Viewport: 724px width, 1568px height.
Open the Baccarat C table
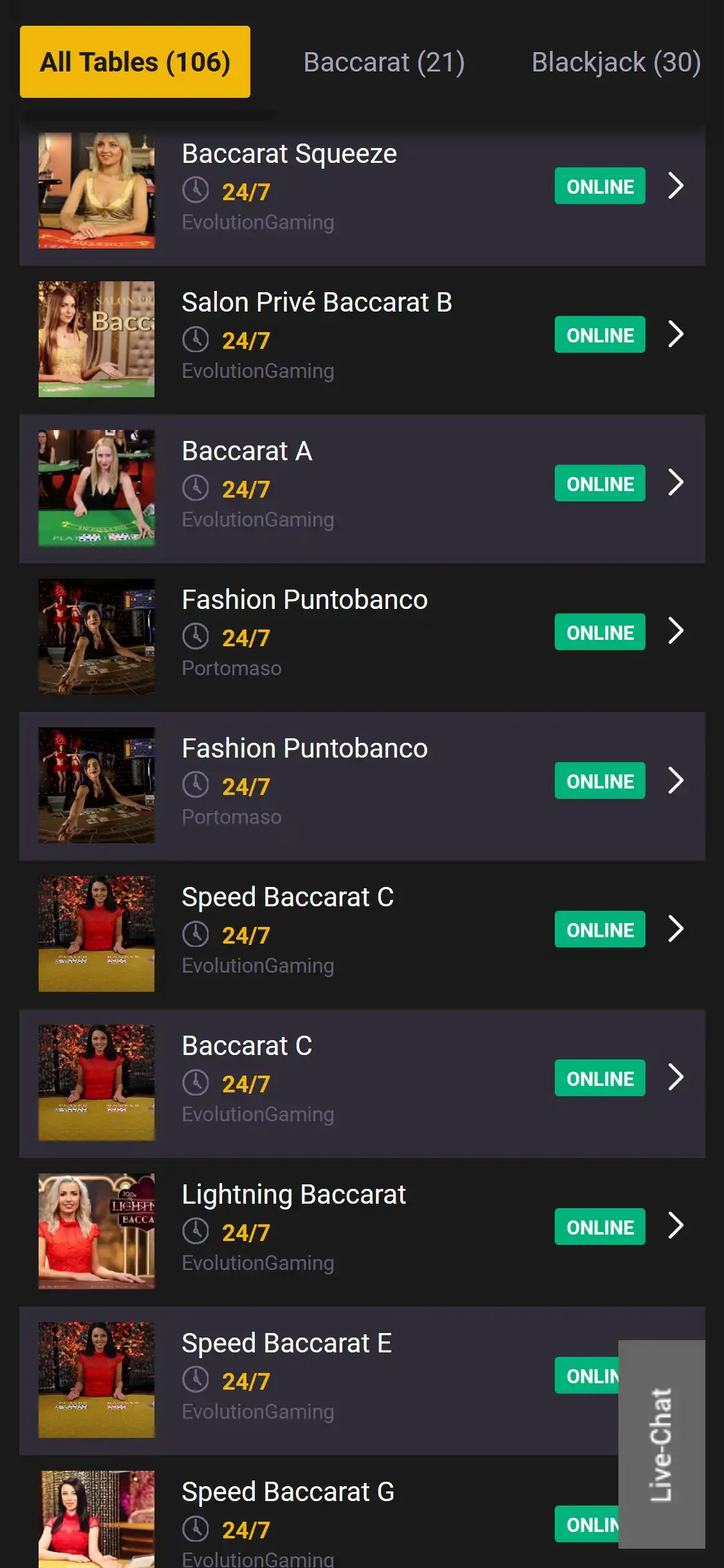tap(362, 1083)
